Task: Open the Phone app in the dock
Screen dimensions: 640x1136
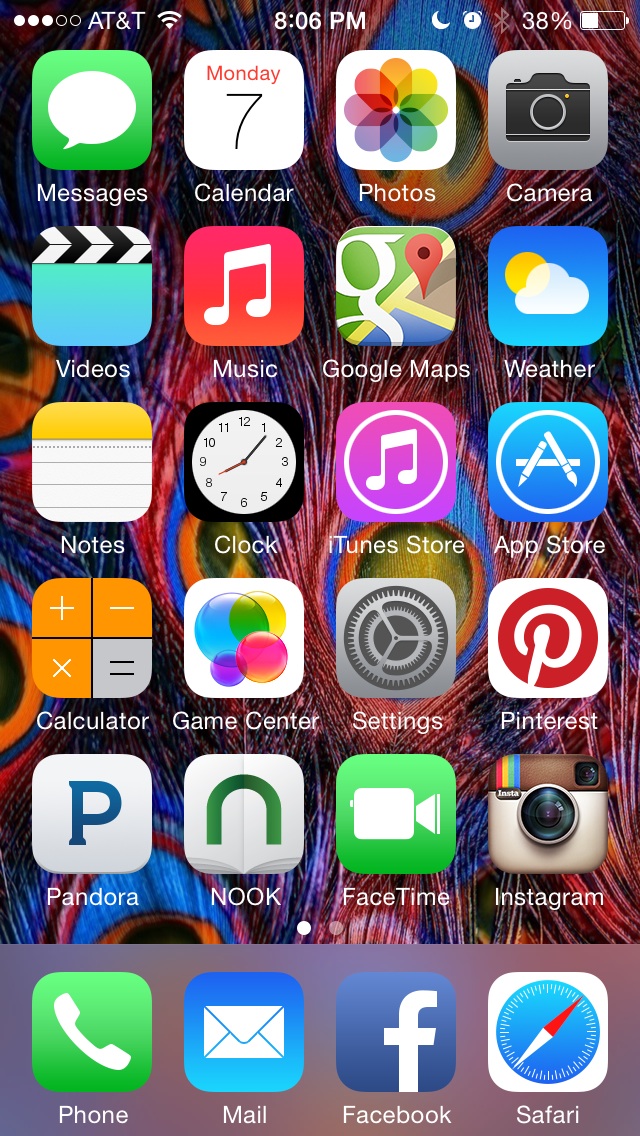Action: point(92,1032)
